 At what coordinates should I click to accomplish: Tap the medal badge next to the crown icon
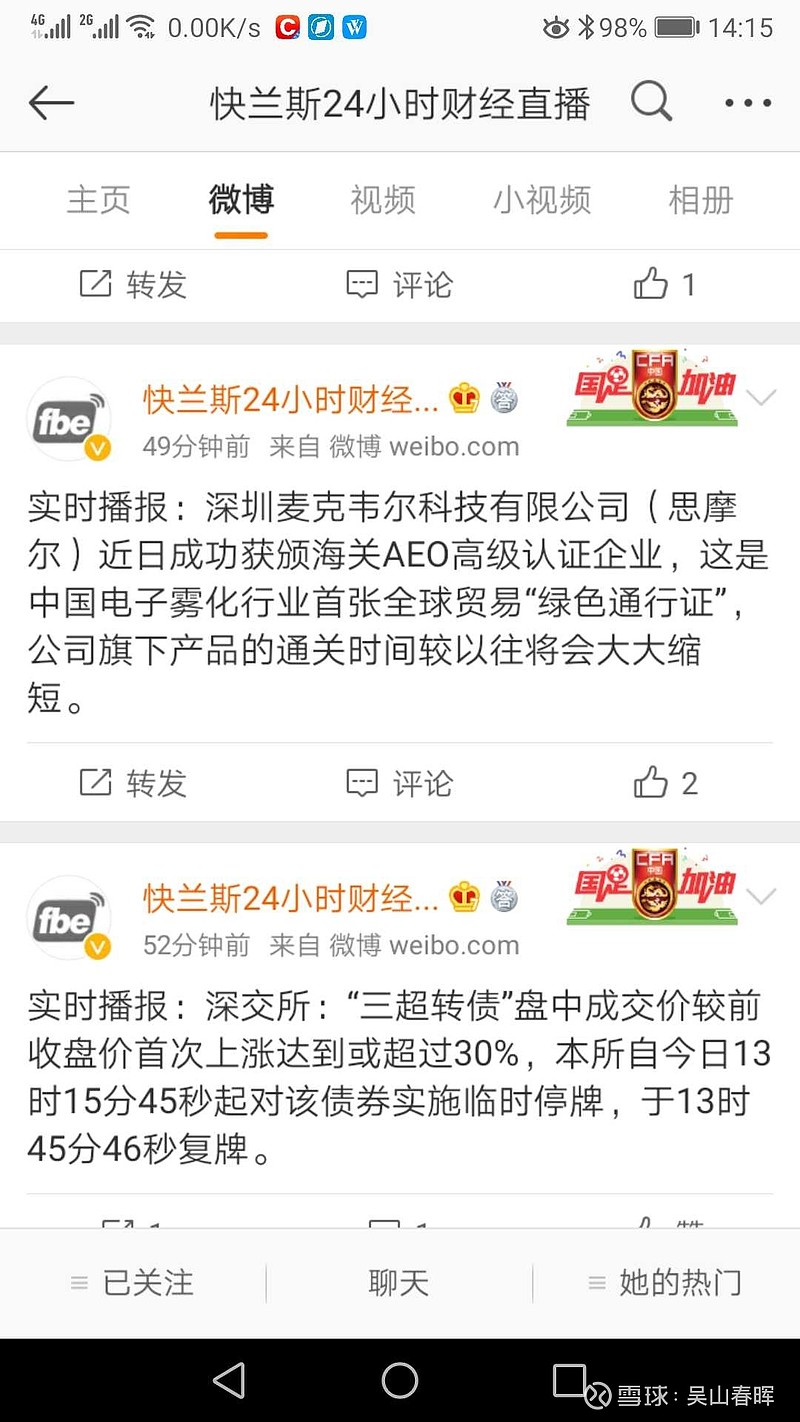[504, 397]
